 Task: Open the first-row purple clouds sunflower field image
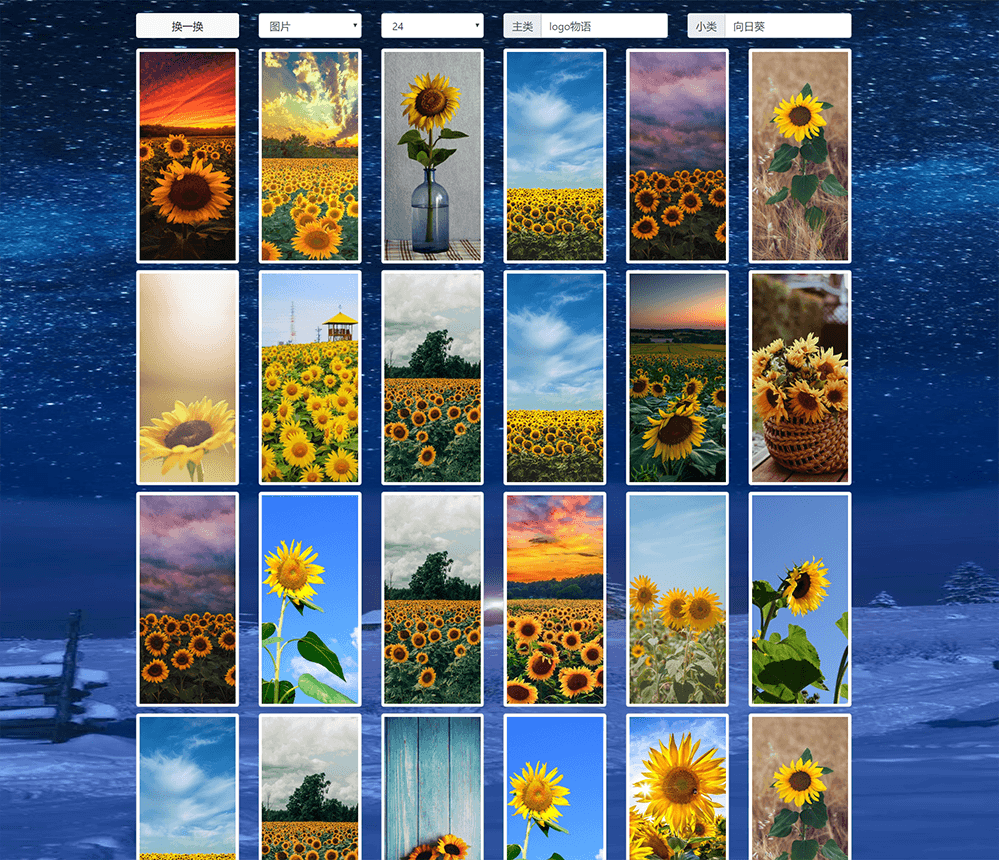coord(677,156)
